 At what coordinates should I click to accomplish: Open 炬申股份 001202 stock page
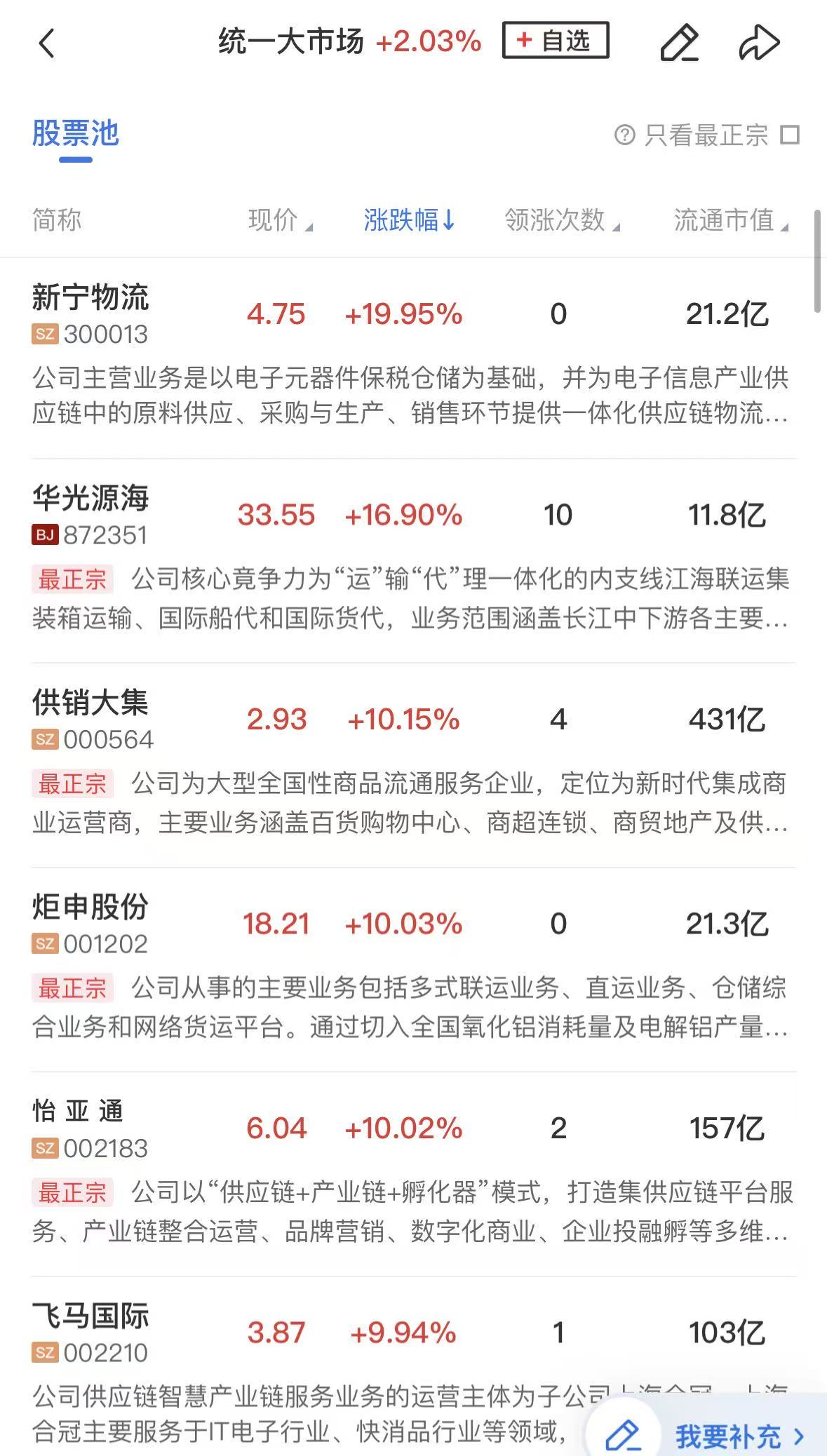click(90, 924)
